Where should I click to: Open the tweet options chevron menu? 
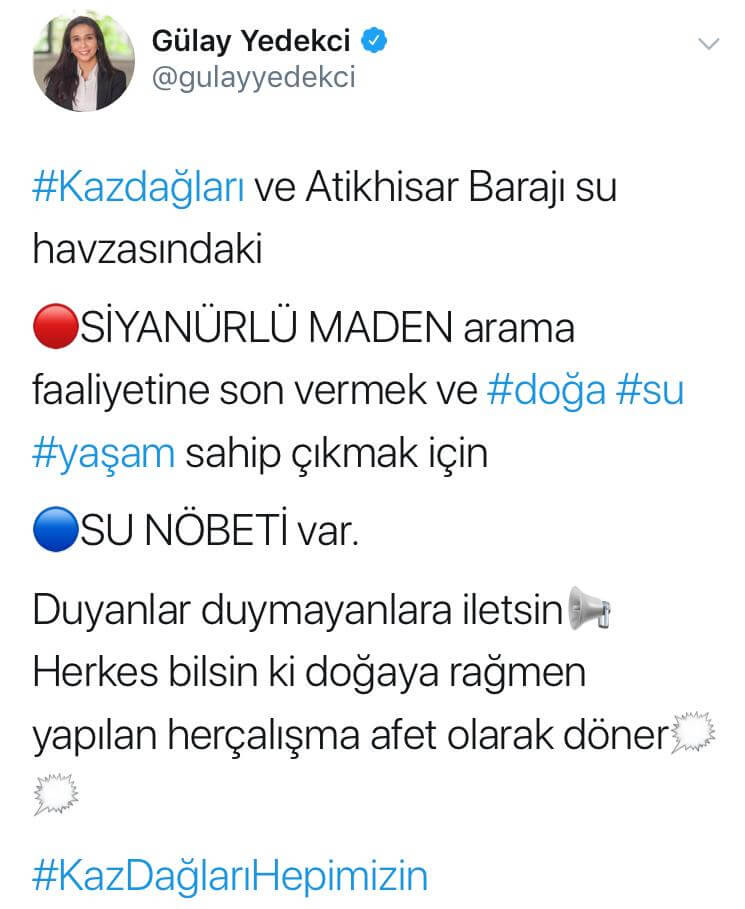point(708,44)
